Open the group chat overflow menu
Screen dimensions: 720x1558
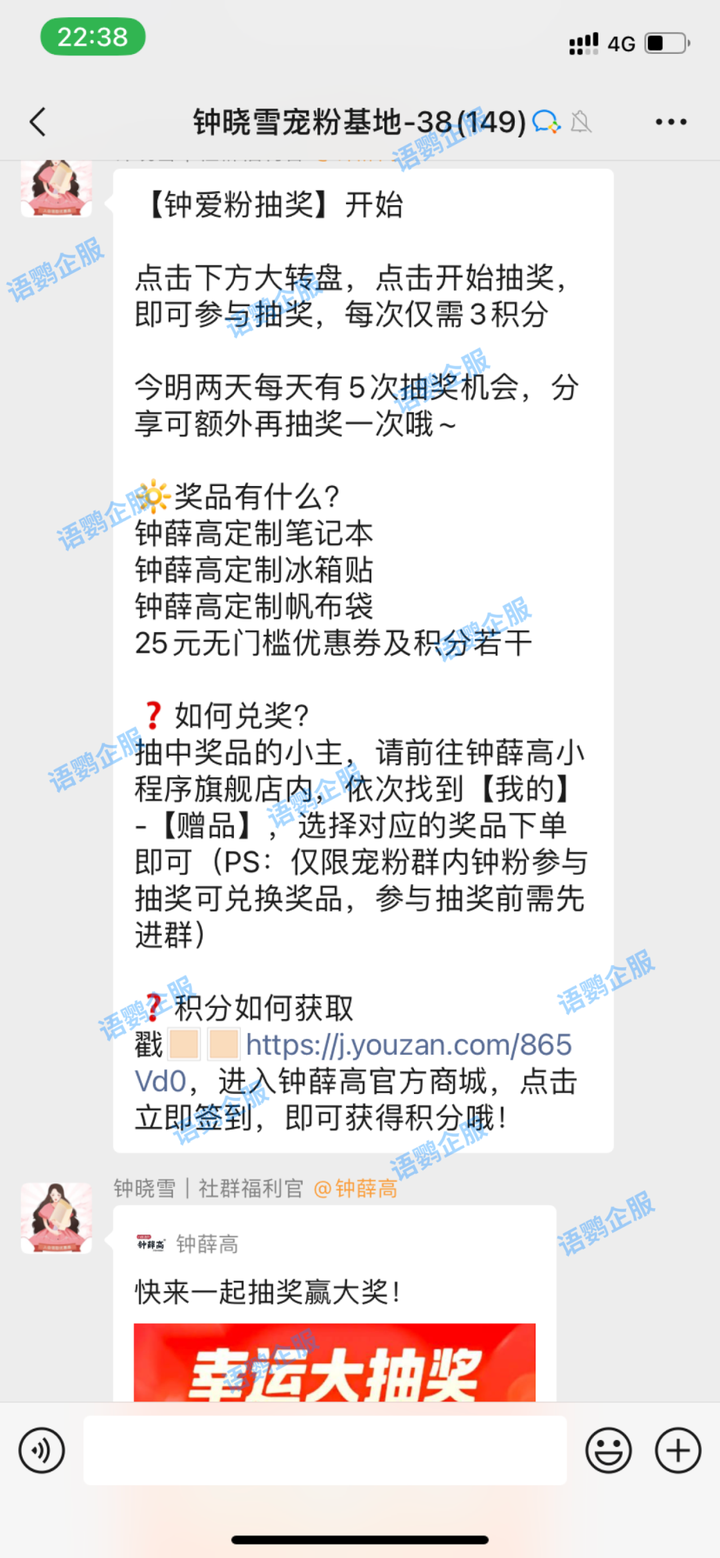pos(671,122)
